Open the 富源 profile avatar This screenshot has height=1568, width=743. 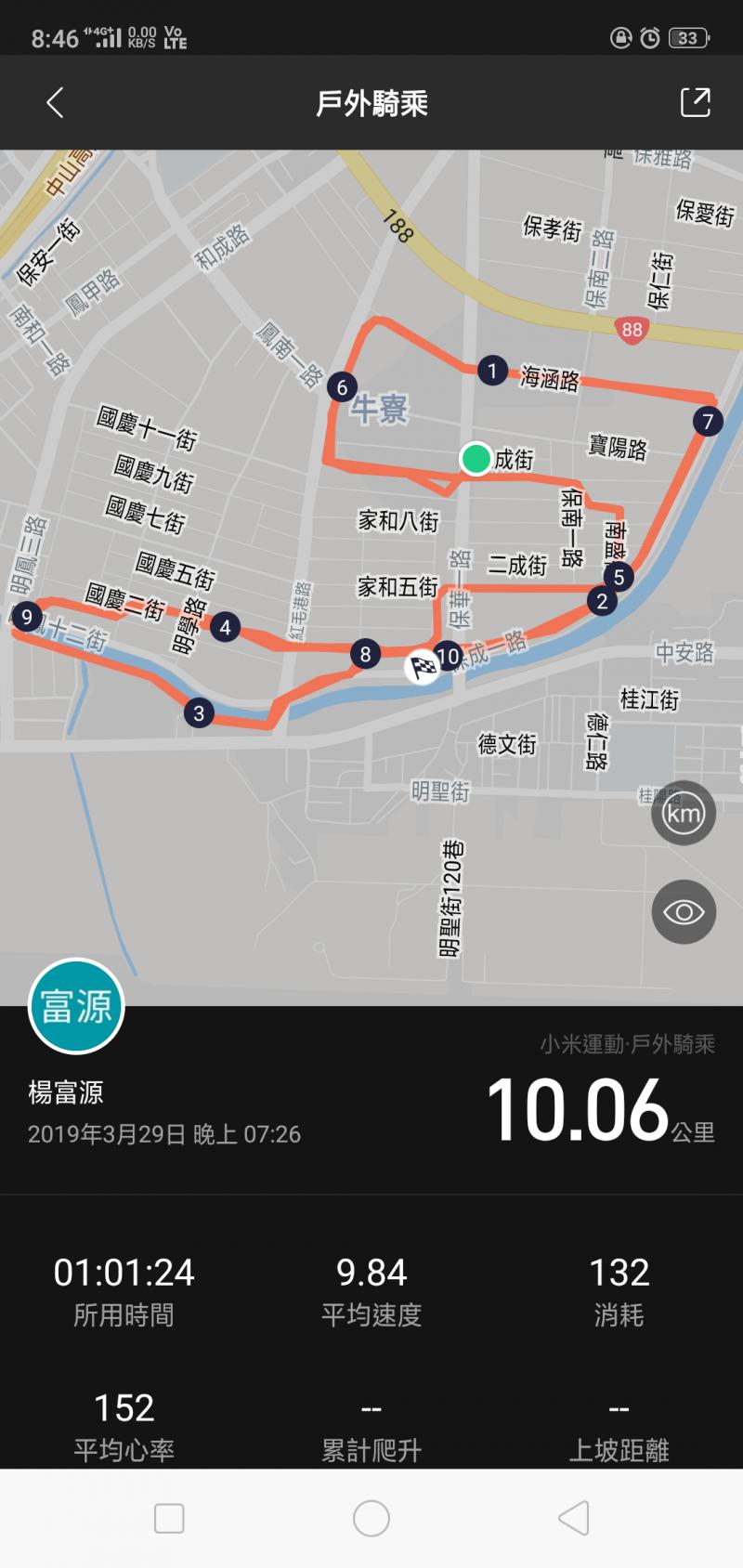[77, 1006]
